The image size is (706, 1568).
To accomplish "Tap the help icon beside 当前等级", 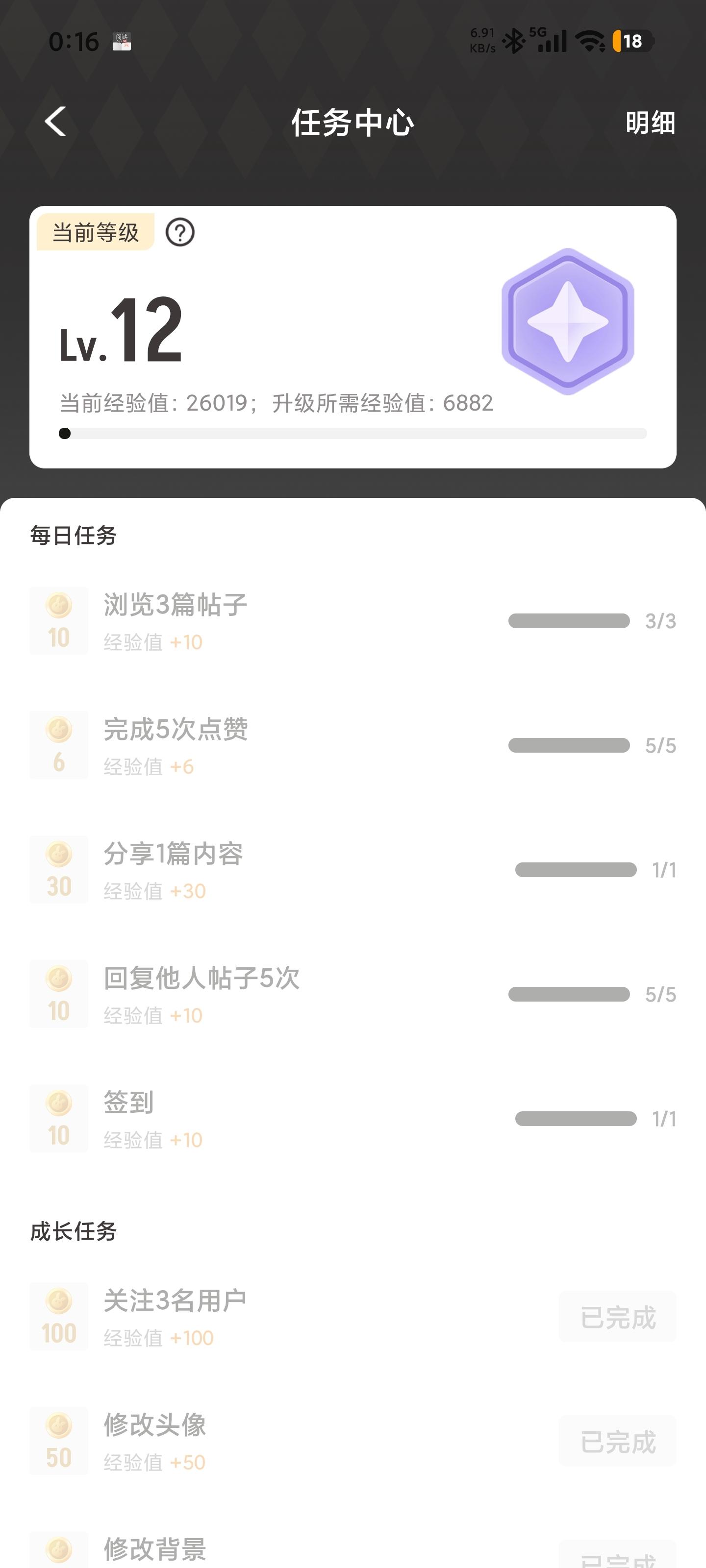I will pos(180,233).
